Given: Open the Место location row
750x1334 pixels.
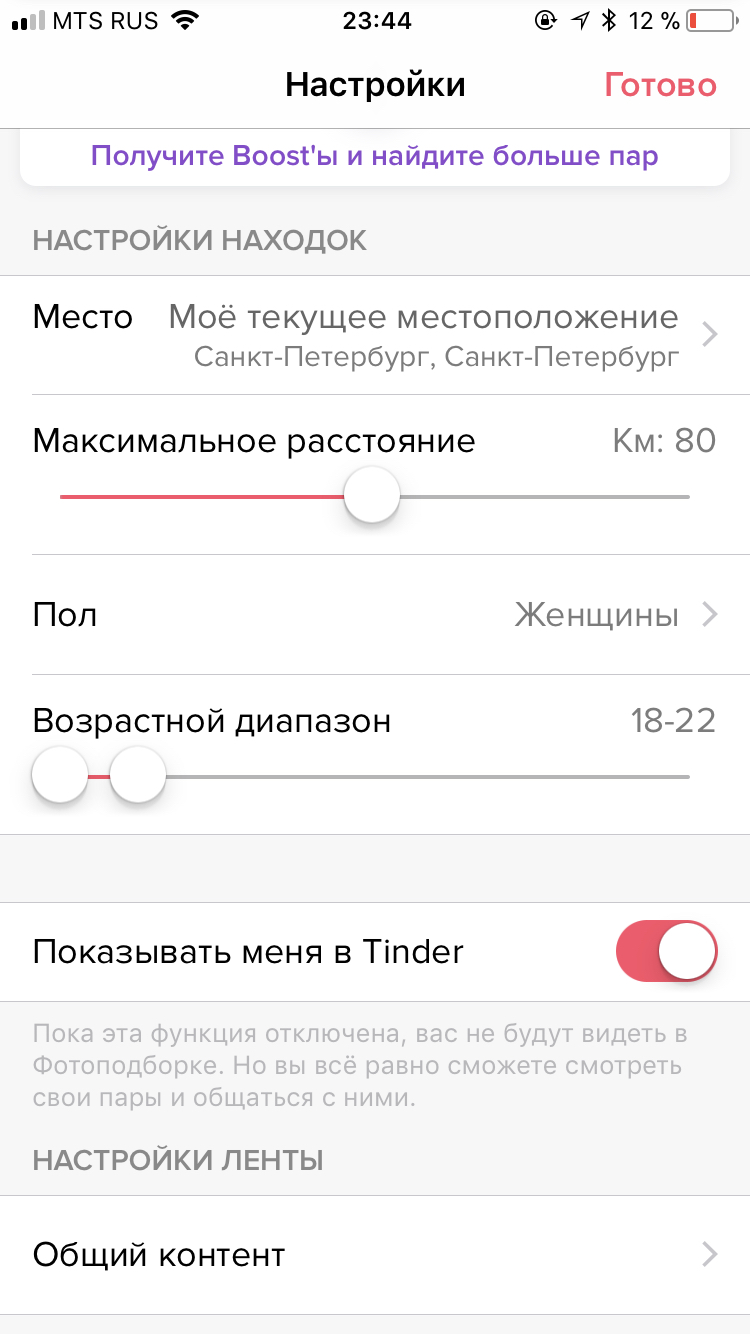Looking at the screenshot, I should pyautogui.click(x=375, y=335).
